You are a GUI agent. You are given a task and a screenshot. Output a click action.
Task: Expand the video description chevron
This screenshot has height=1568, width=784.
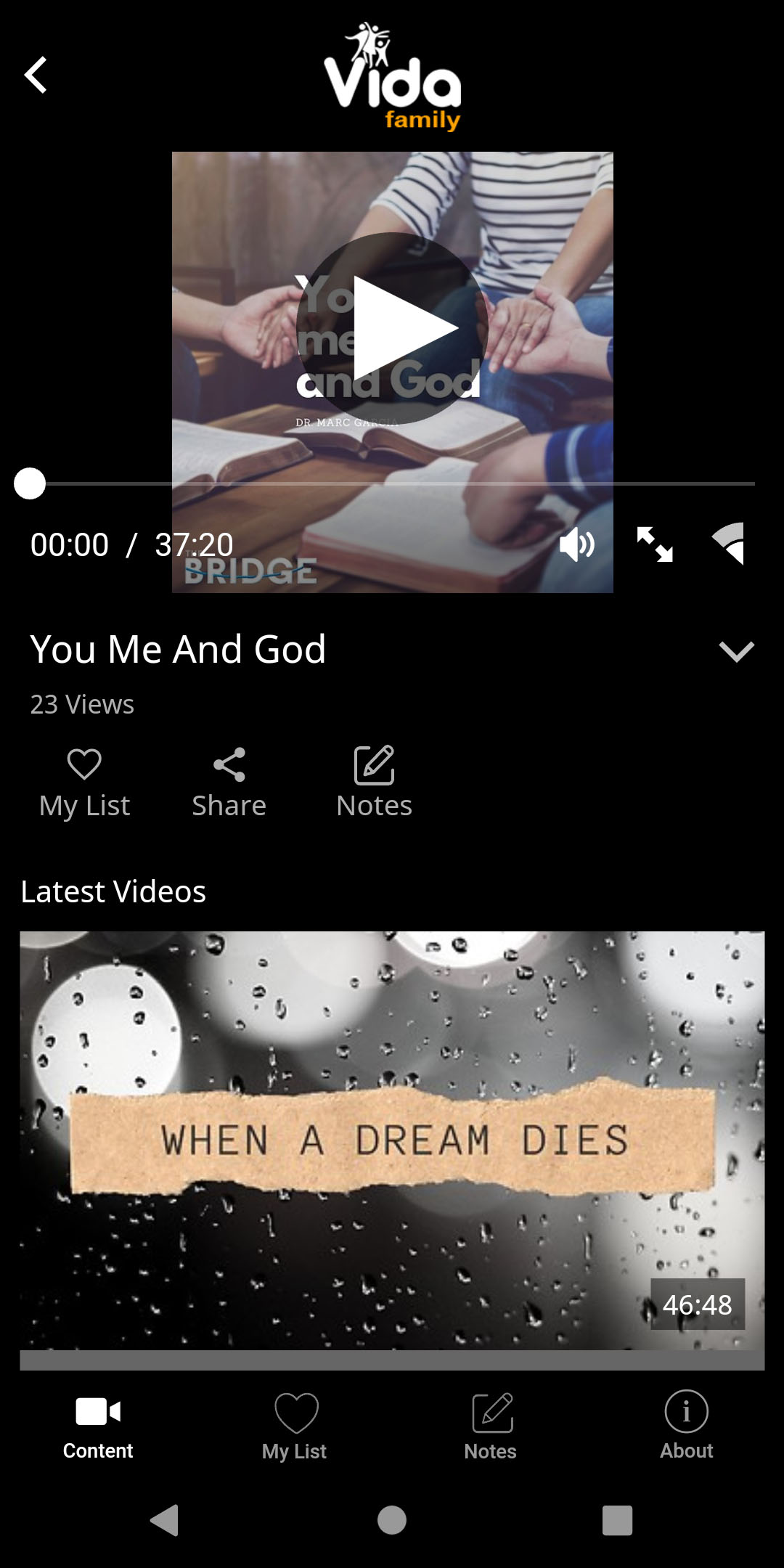pos(736,651)
